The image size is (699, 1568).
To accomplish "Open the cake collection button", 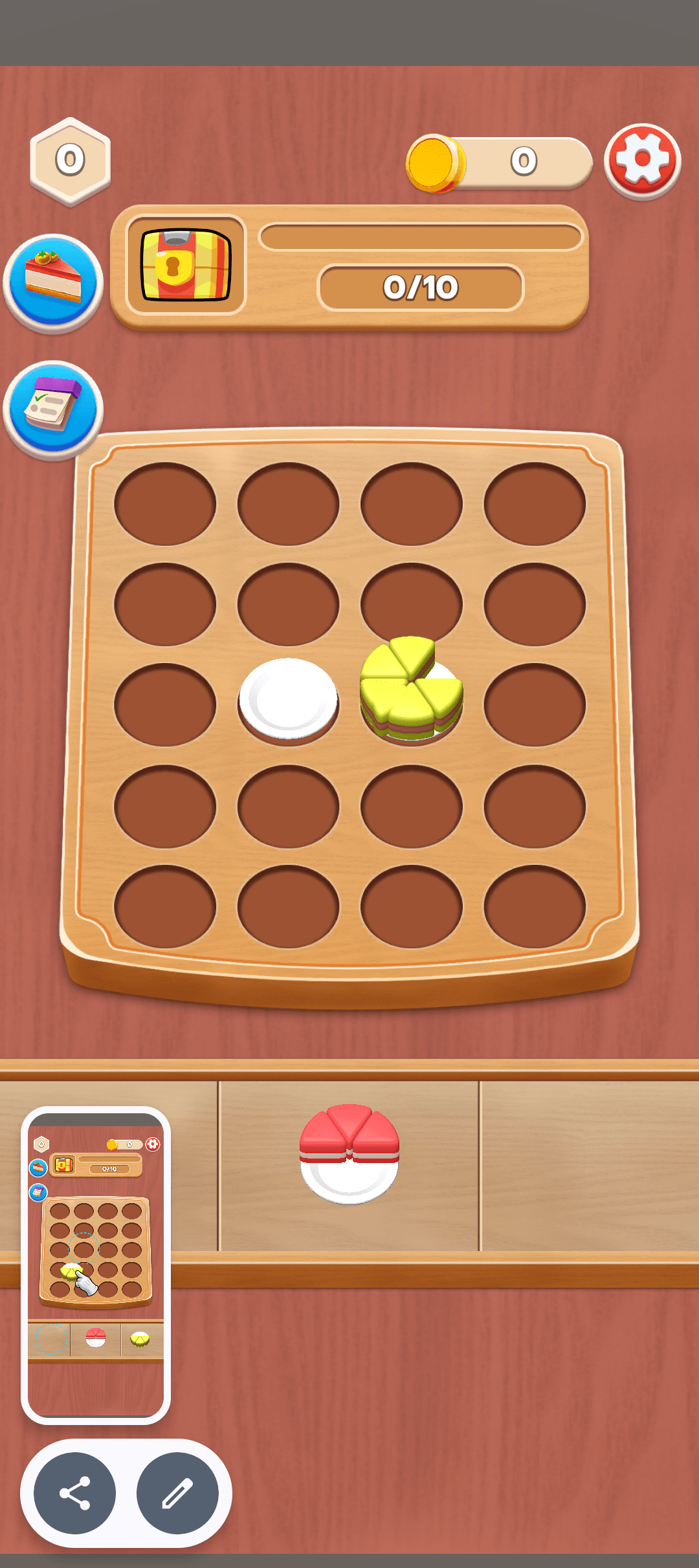I will pos(53,284).
